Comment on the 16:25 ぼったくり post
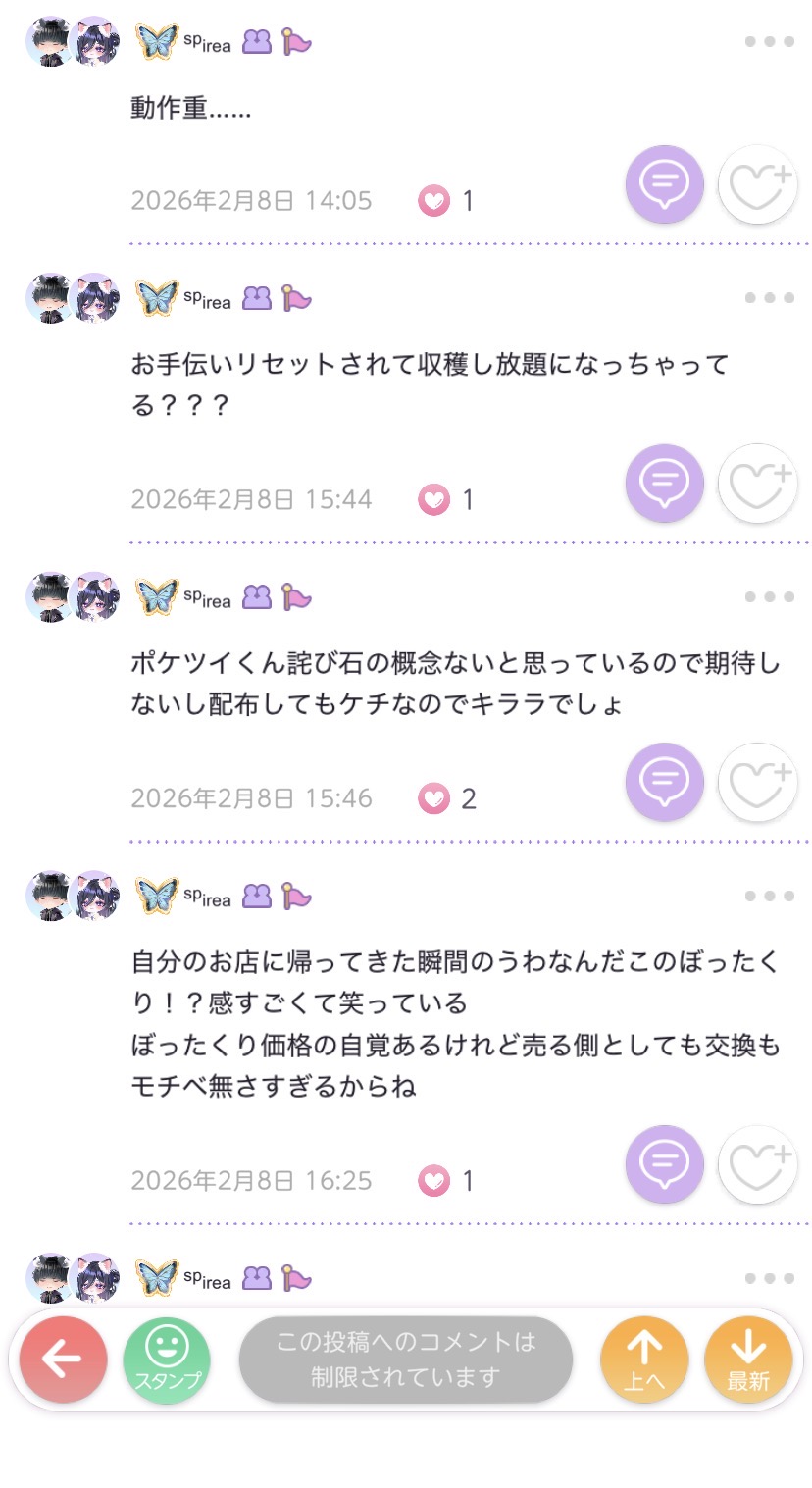 pos(665,1164)
